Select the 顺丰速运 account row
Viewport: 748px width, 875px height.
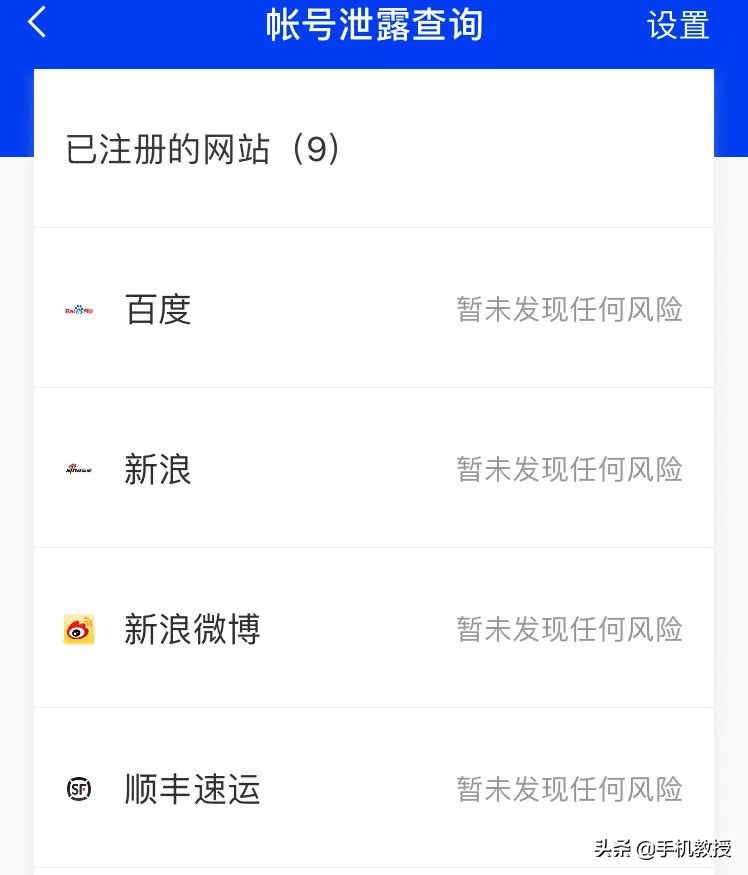tap(374, 789)
